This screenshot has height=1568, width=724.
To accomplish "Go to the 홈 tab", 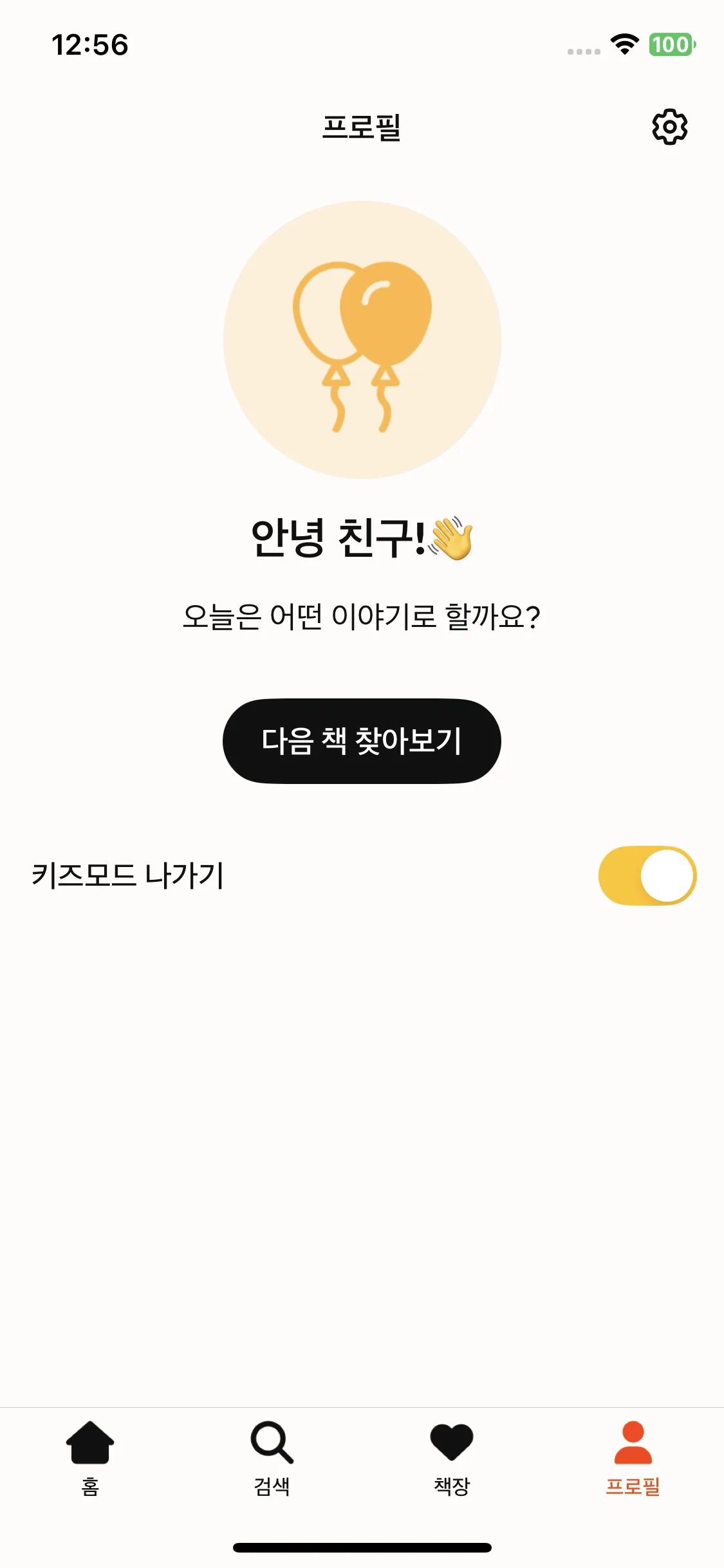I will pos(90,1457).
